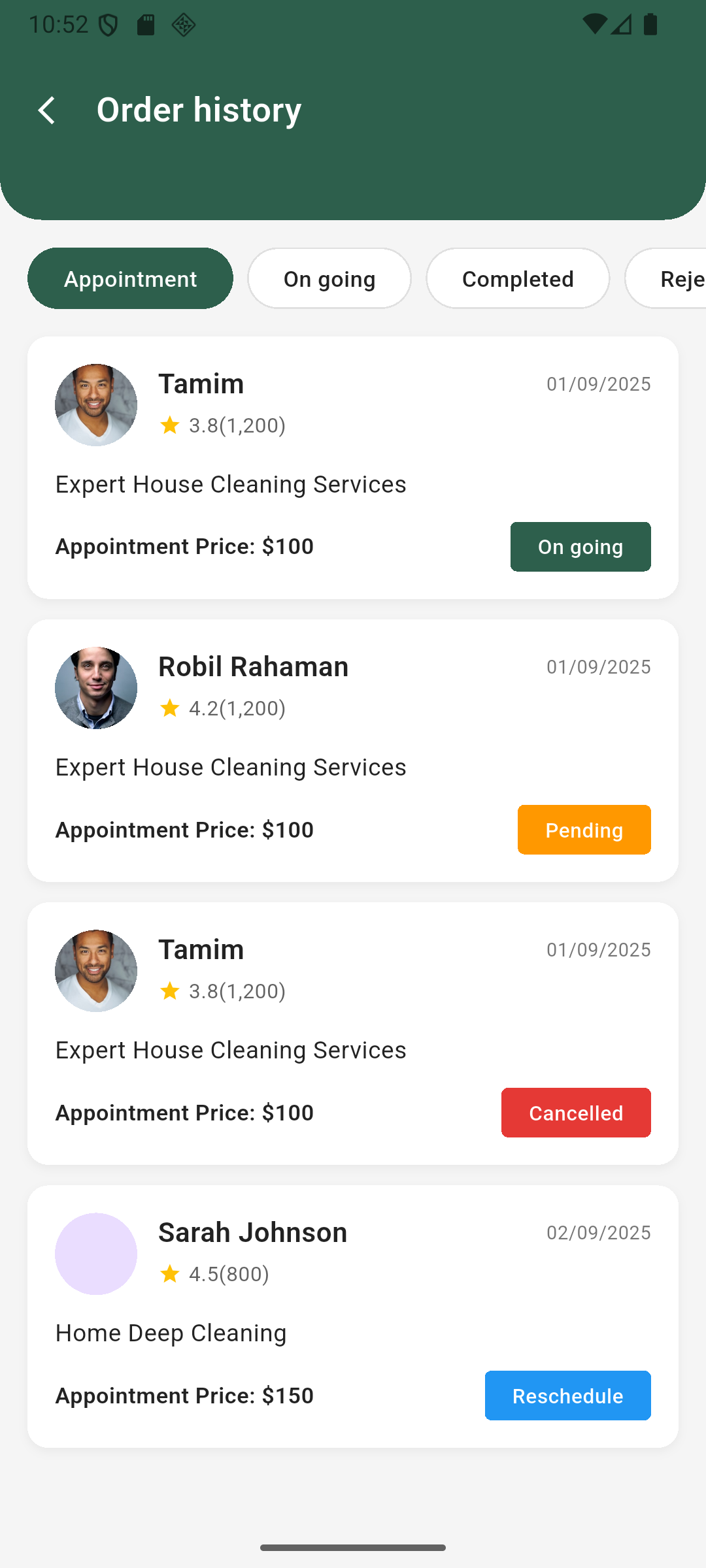Open Robil Rahaman's order card
The width and height of the screenshot is (706, 1568).
pyautogui.click(x=353, y=751)
